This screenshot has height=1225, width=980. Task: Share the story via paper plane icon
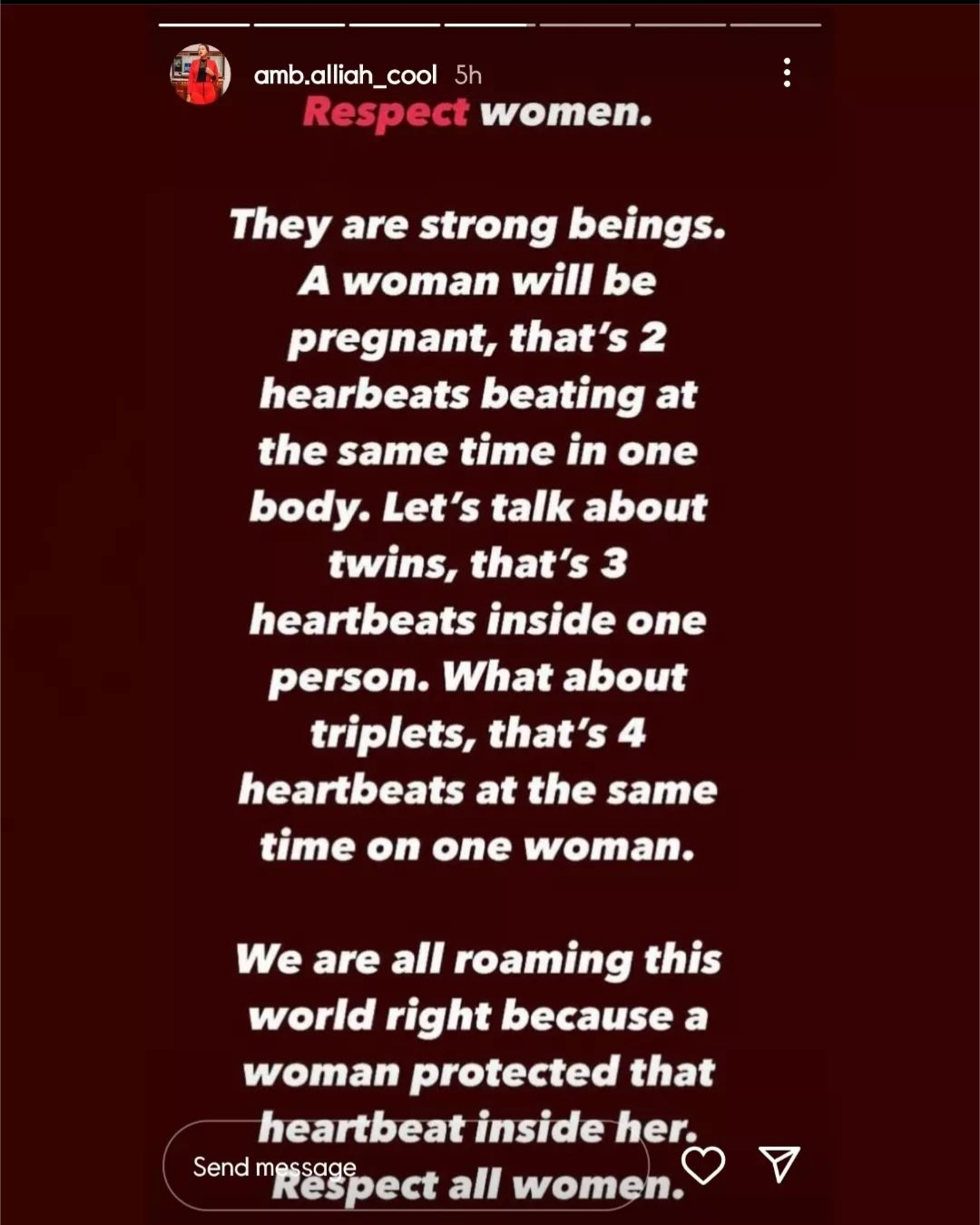[779, 1164]
